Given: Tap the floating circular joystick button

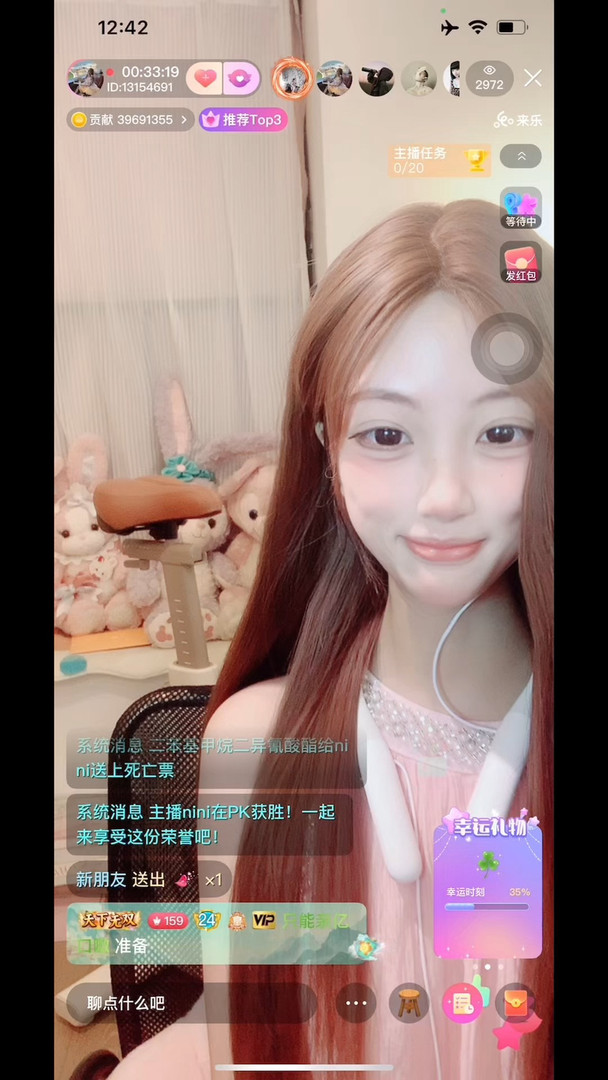Looking at the screenshot, I should click(506, 348).
